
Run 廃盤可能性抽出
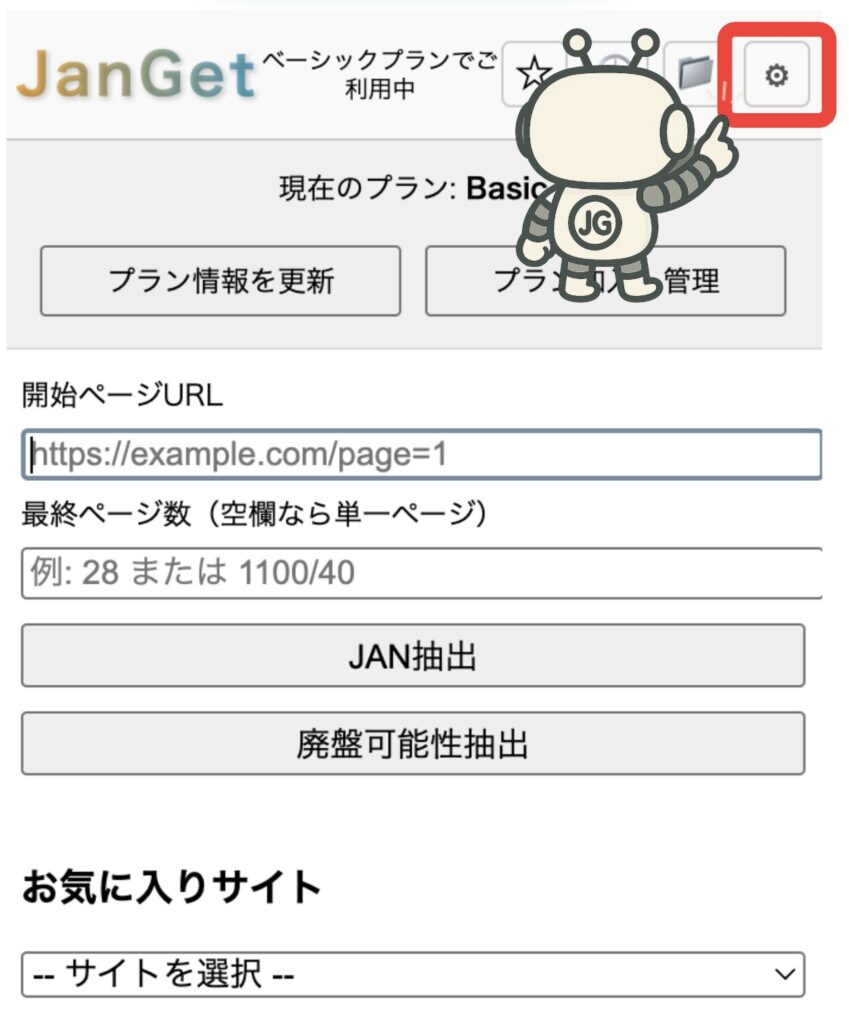click(x=412, y=744)
